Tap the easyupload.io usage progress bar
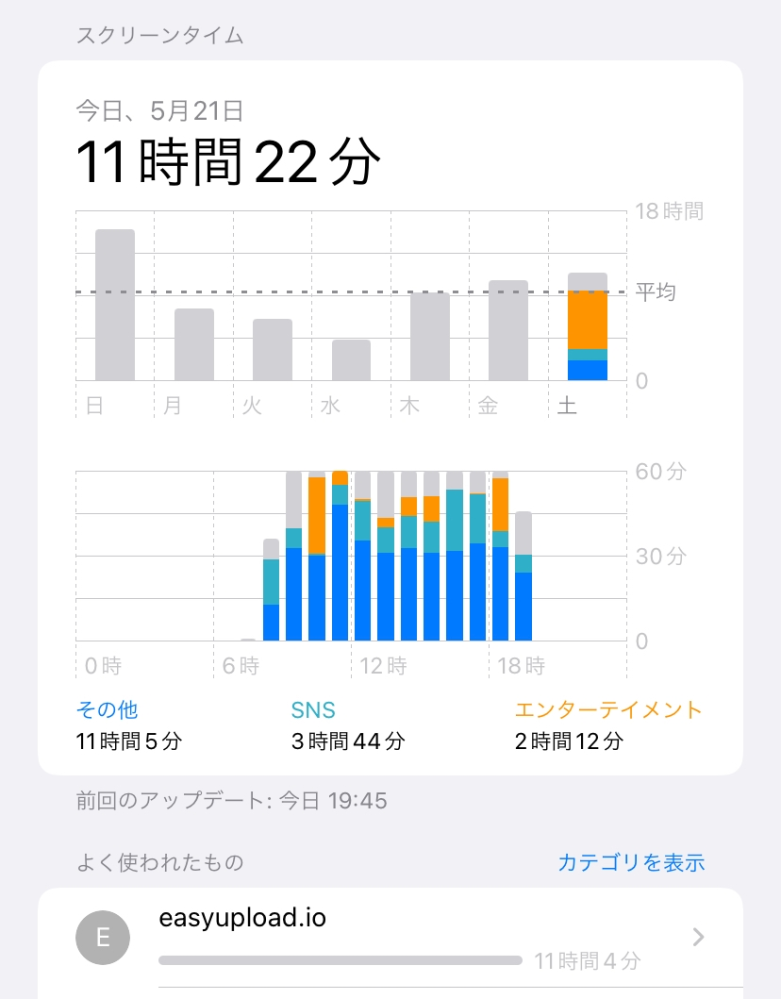Viewport: 781px width, 999px height. tap(338, 960)
